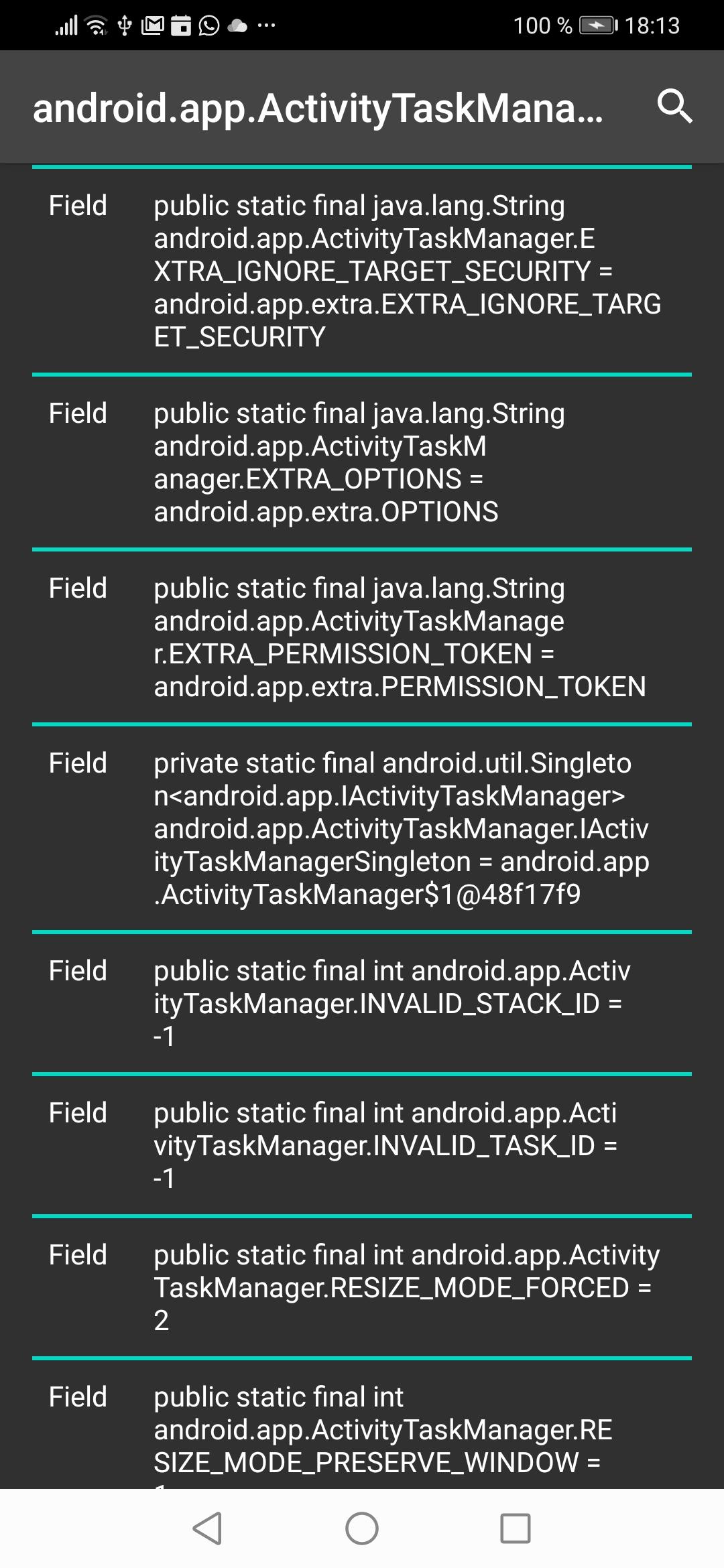This screenshot has height=1568, width=724.
Task: Open the recent apps overview
Action: coord(516,1528)
